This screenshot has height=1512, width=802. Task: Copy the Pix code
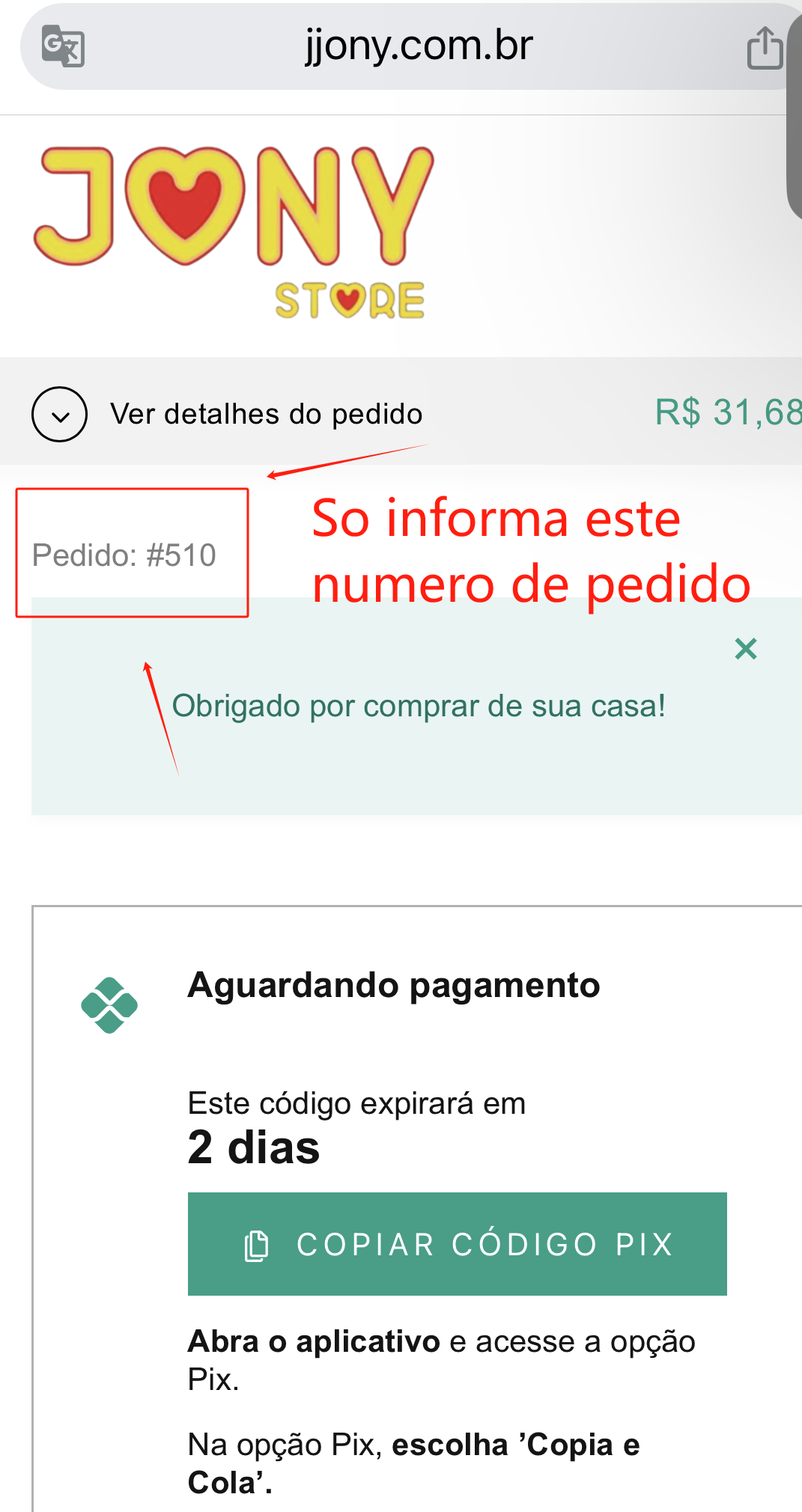tap(457, 1243)
